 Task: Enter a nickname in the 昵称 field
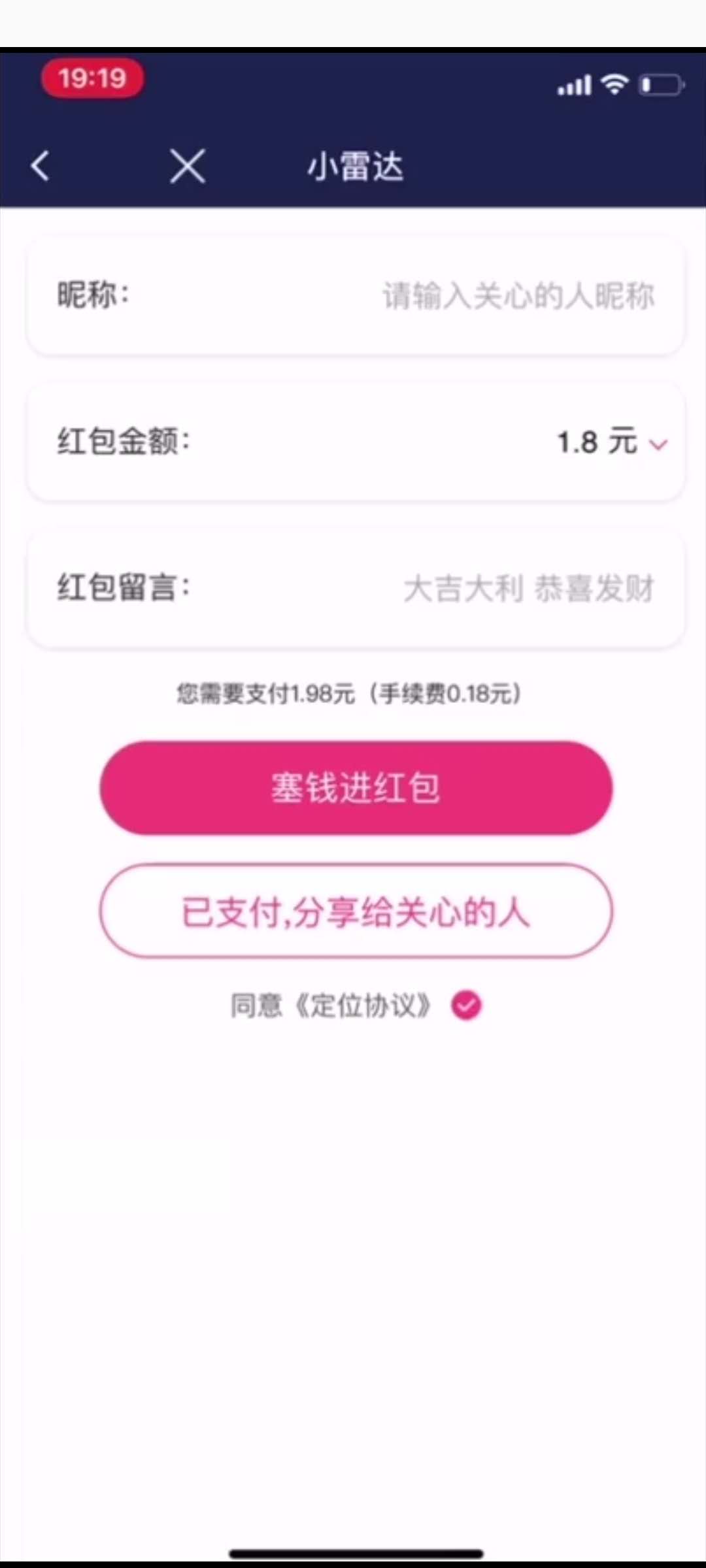click(518, 296)
